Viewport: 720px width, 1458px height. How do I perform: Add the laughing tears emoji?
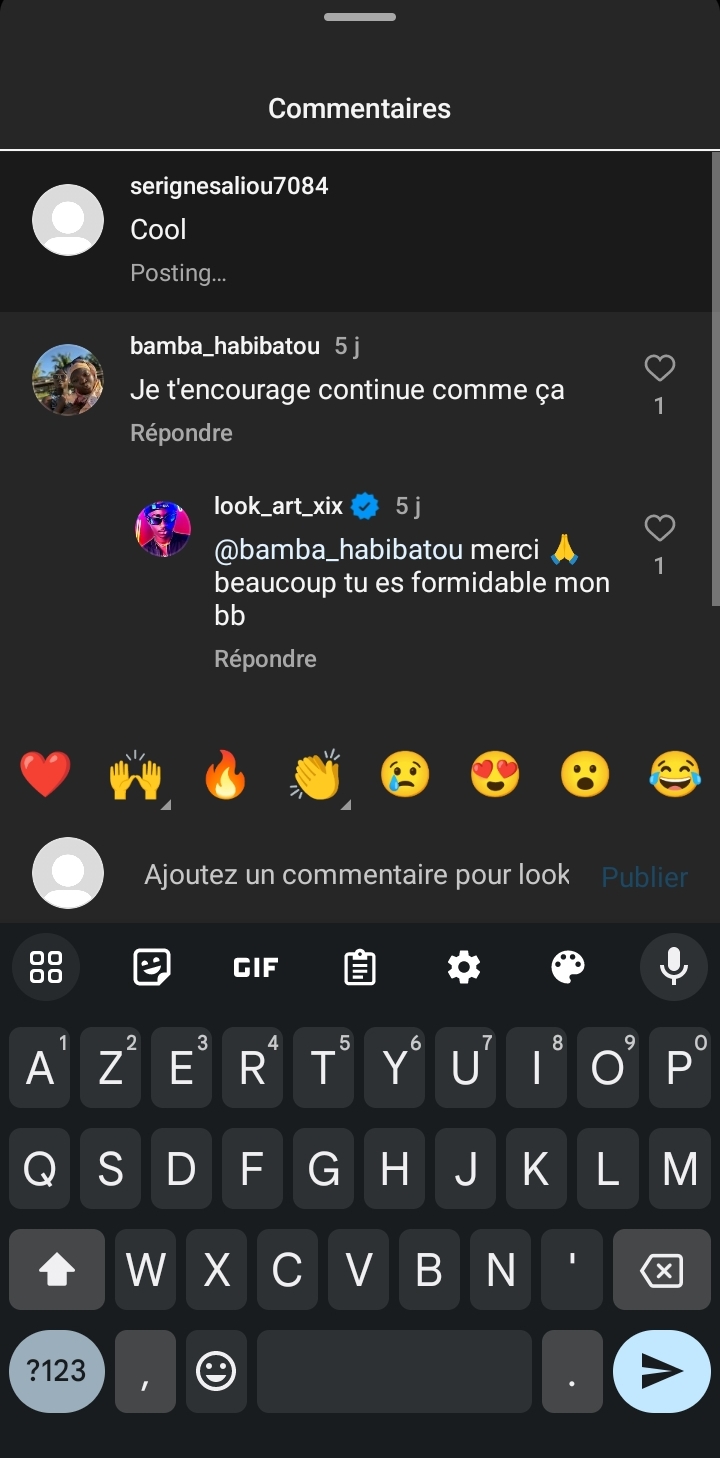click(675, 775)
